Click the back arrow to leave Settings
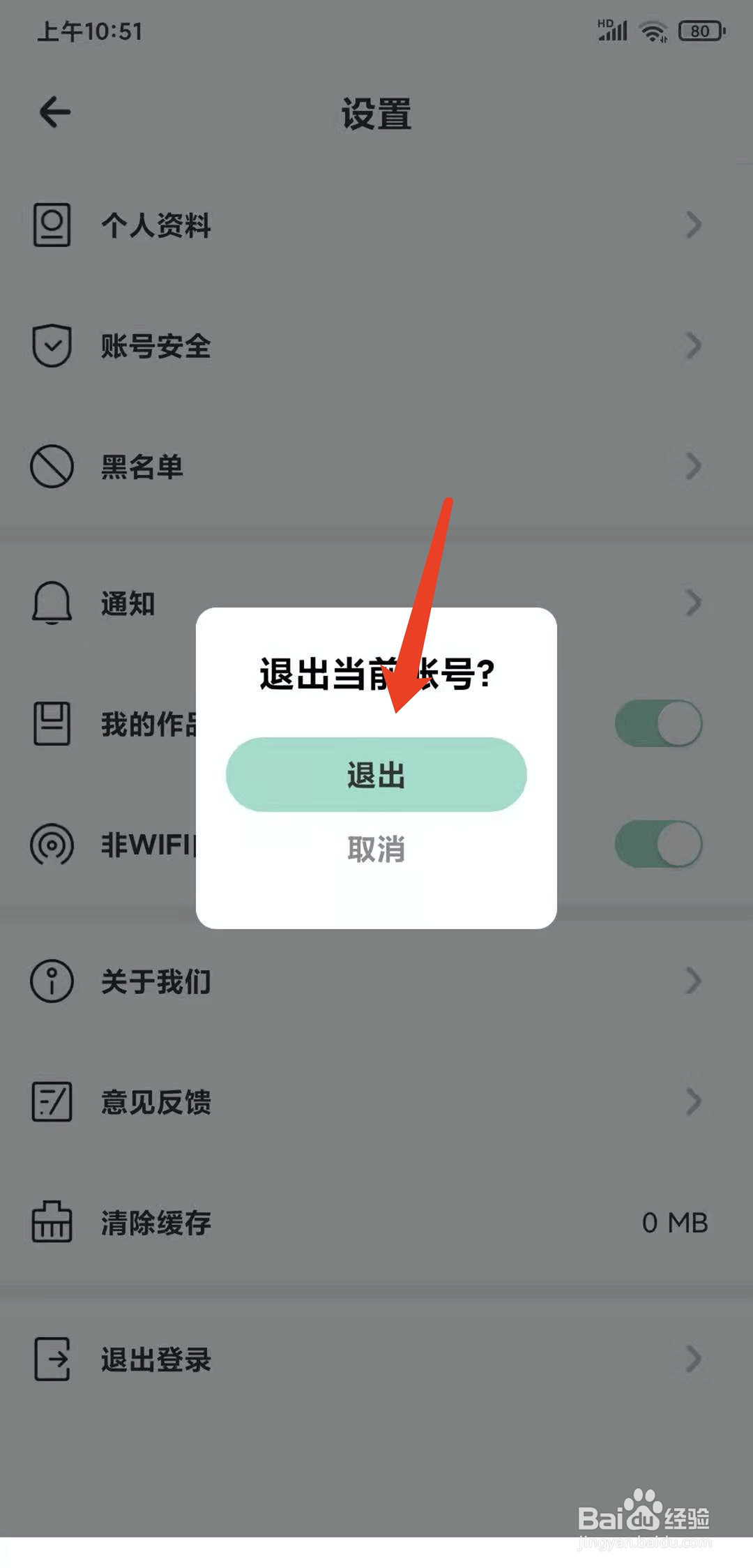 pyautogui.click(x=55, y=112)
